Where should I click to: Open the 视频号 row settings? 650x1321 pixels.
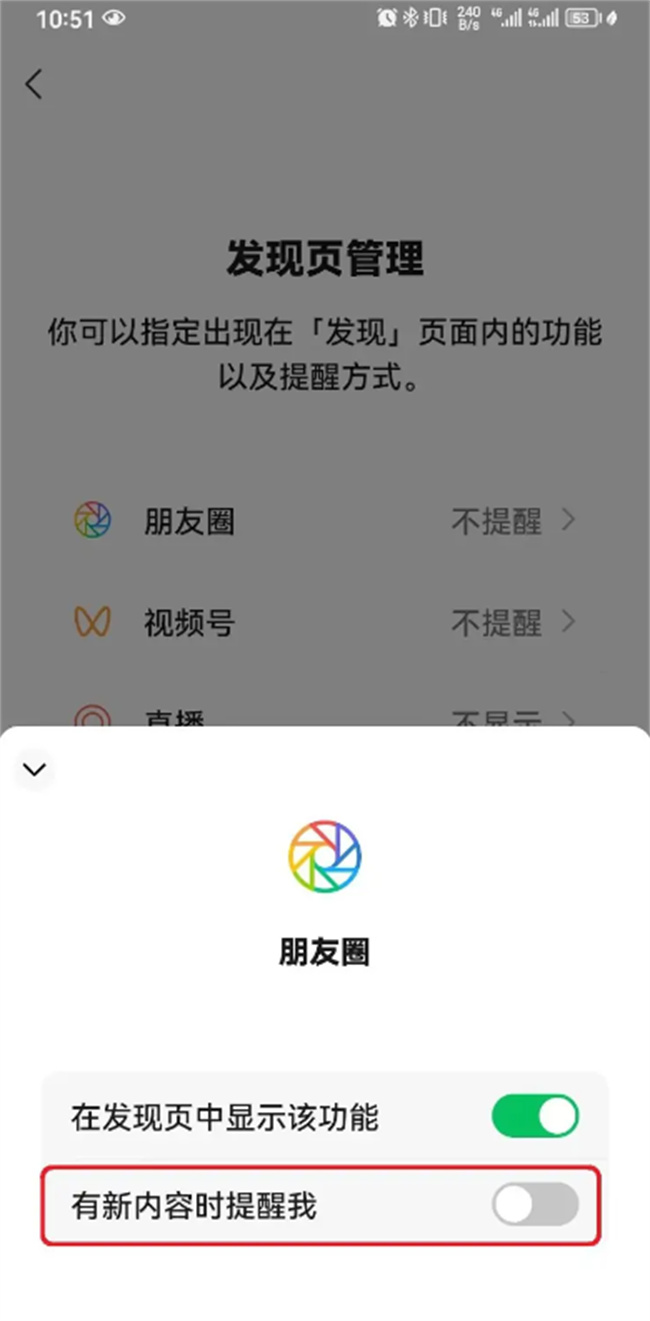pyautogui.click(x=325, y=623)
